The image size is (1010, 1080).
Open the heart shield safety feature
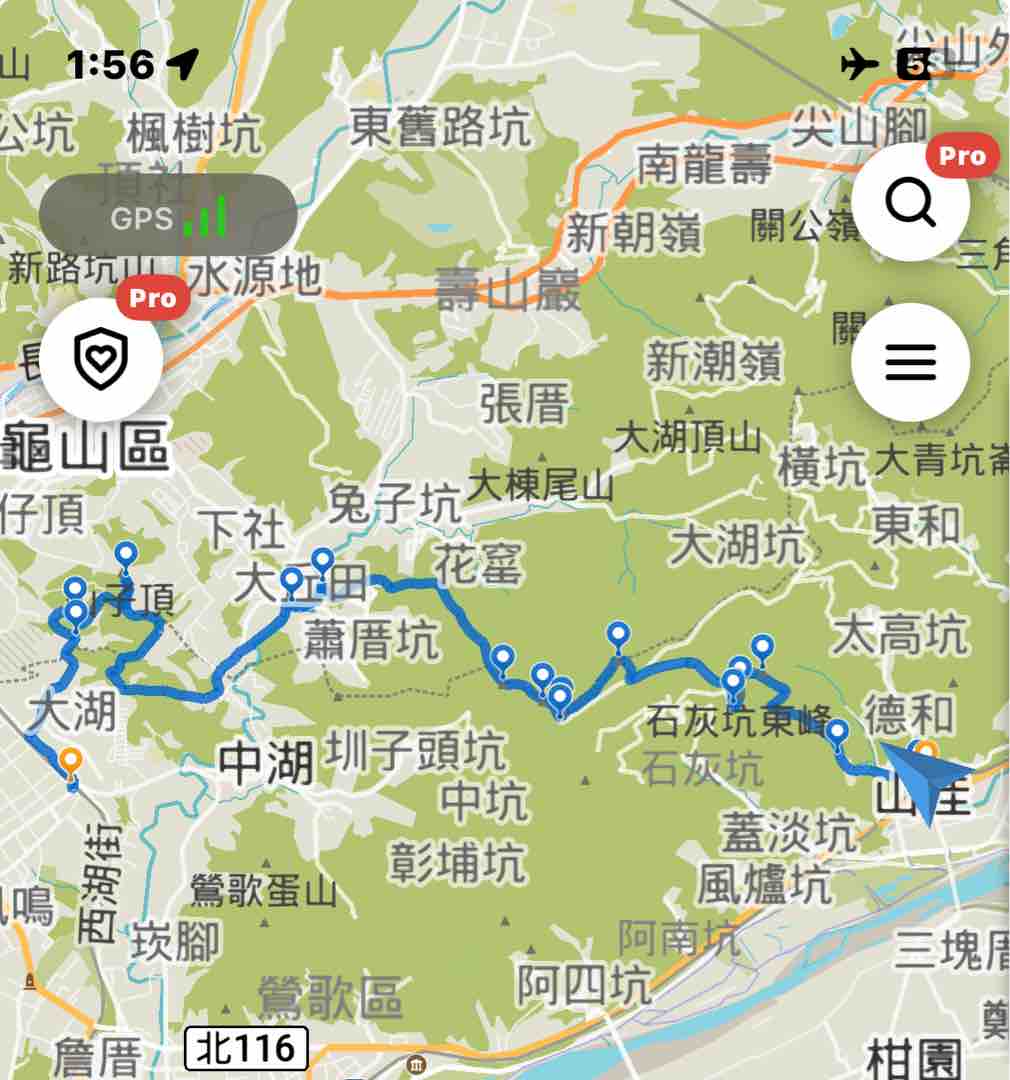[x=101, y=358]
